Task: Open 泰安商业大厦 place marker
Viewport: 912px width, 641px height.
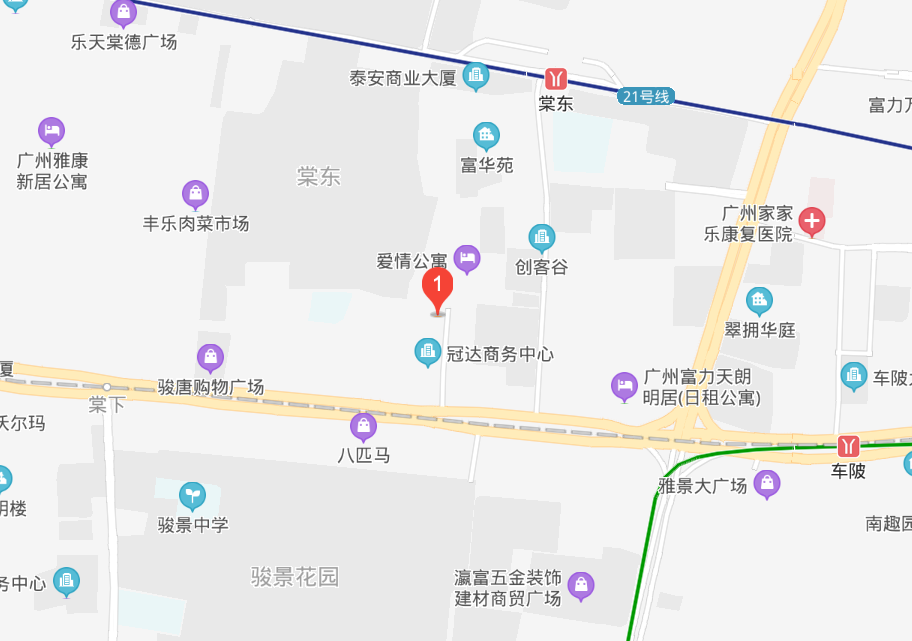Action: coord(476,74)
